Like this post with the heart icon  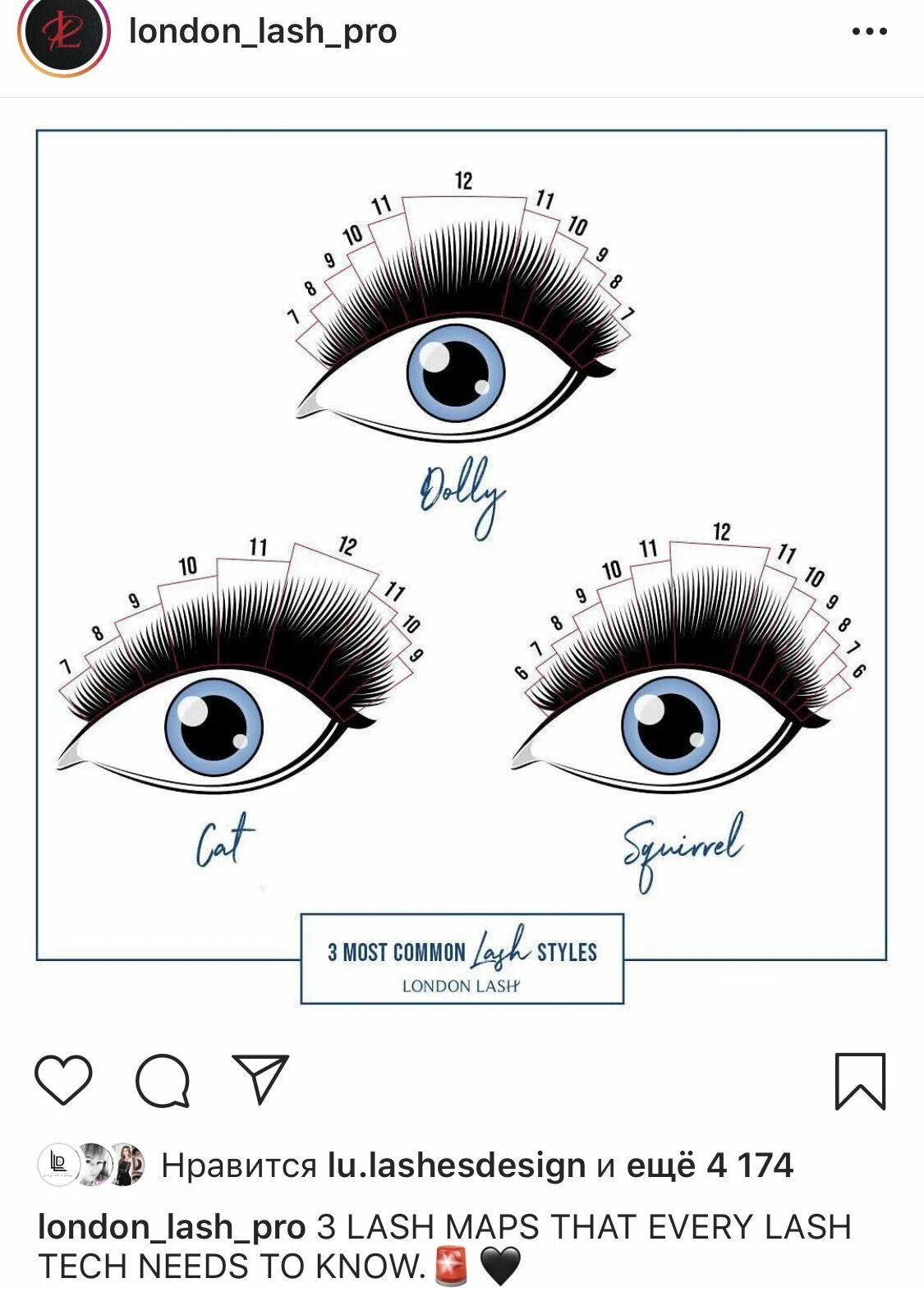pos(63,1080)
